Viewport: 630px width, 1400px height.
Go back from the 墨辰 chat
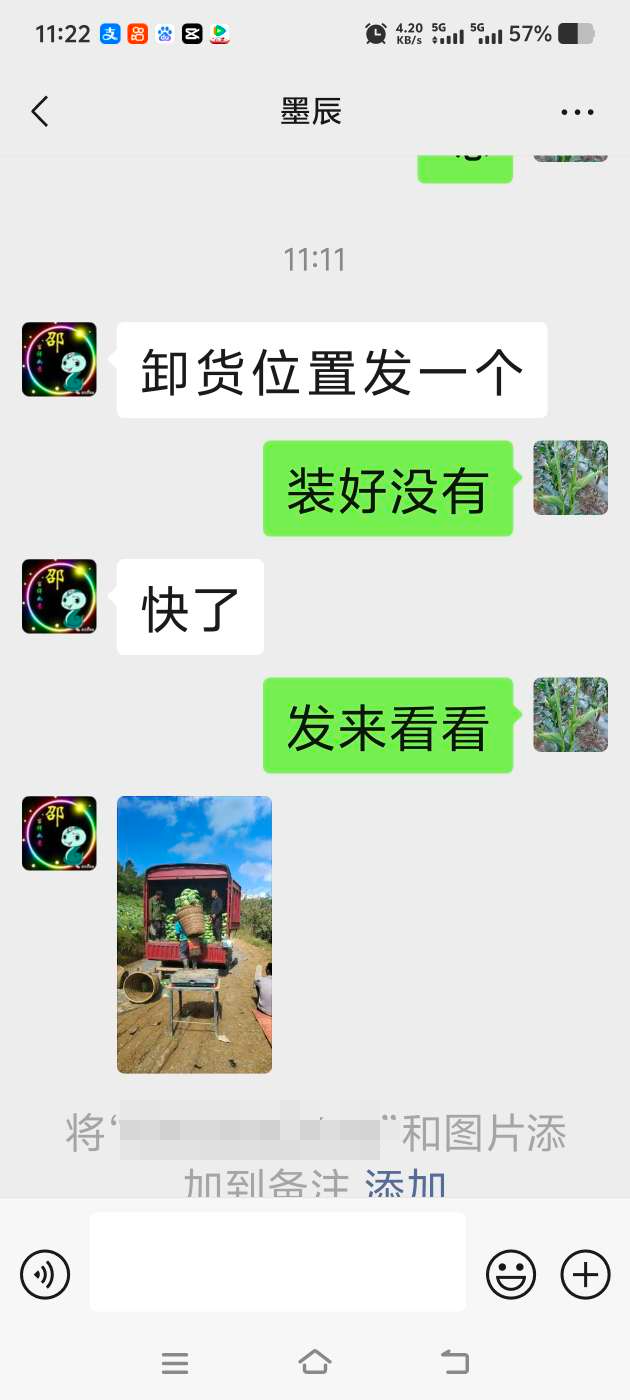40,111
